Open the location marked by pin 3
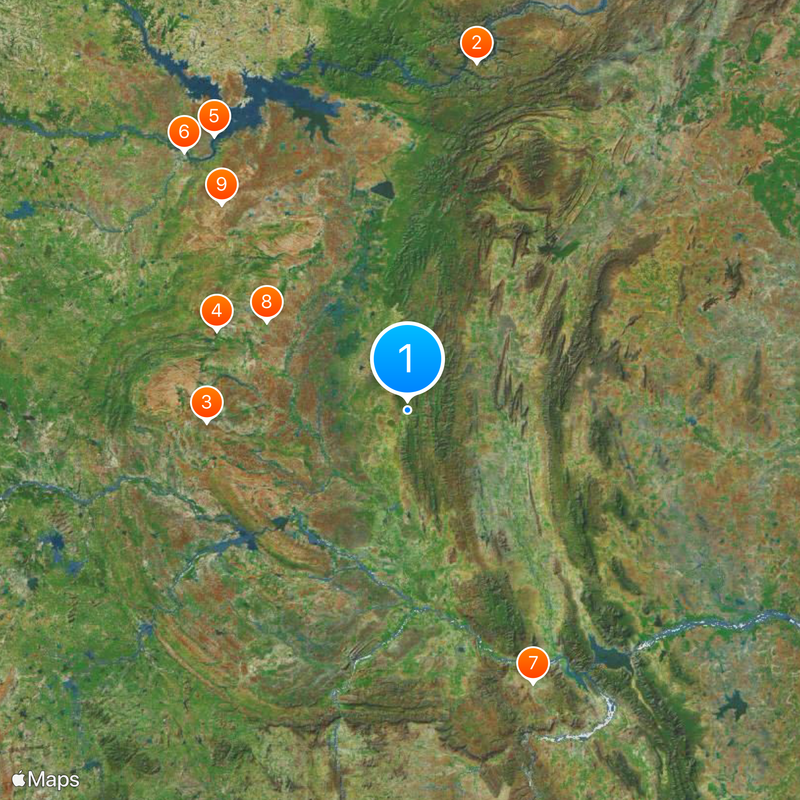 point(206,403)
